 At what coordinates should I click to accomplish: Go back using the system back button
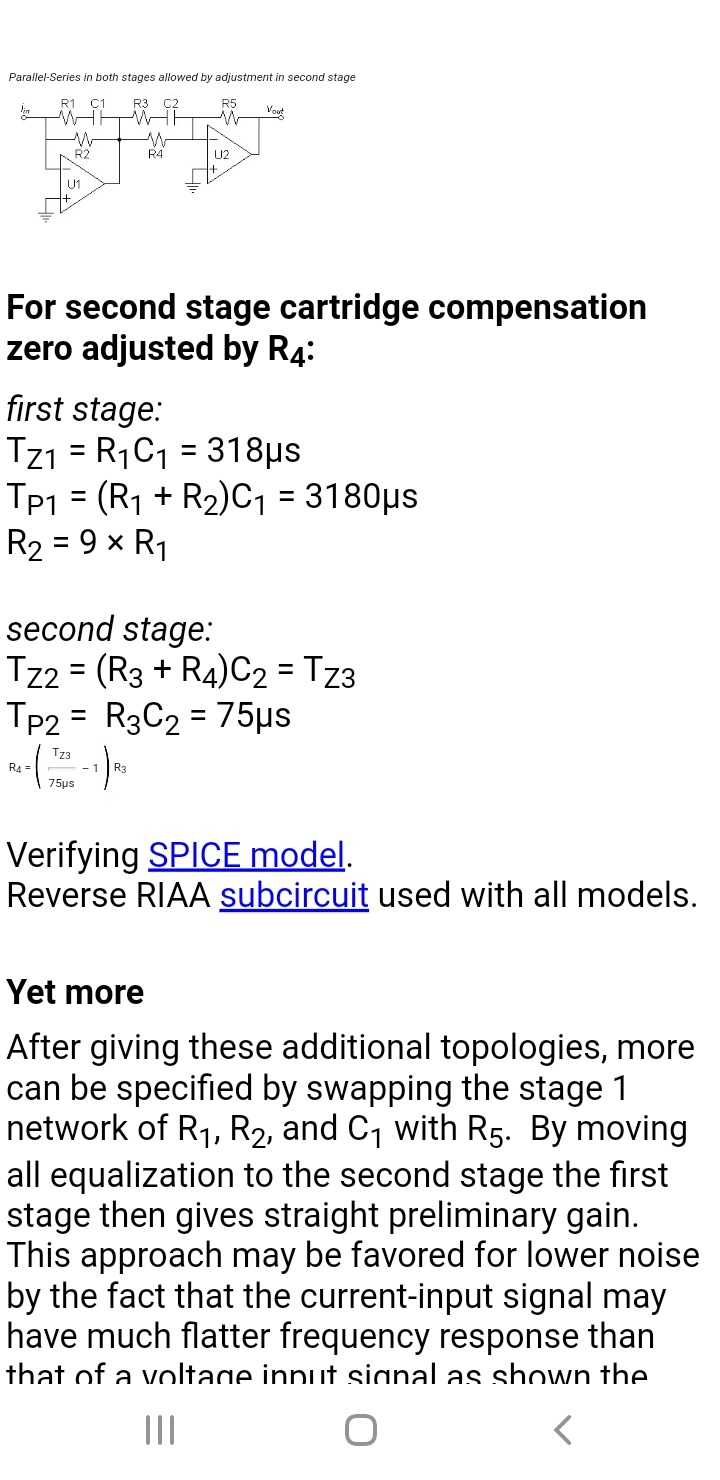click(x=563, y=1430)
